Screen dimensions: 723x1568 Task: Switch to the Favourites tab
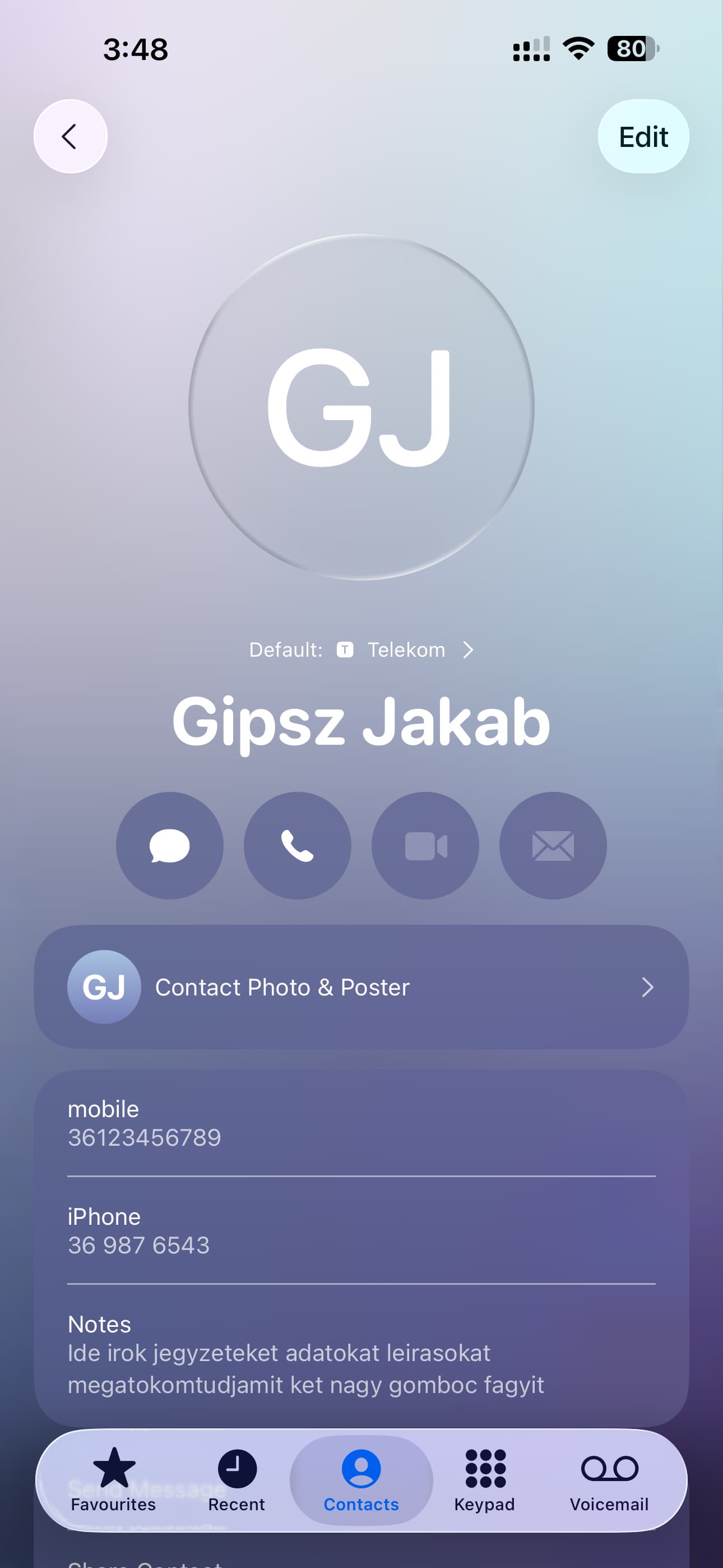[x=114, y=1480]
